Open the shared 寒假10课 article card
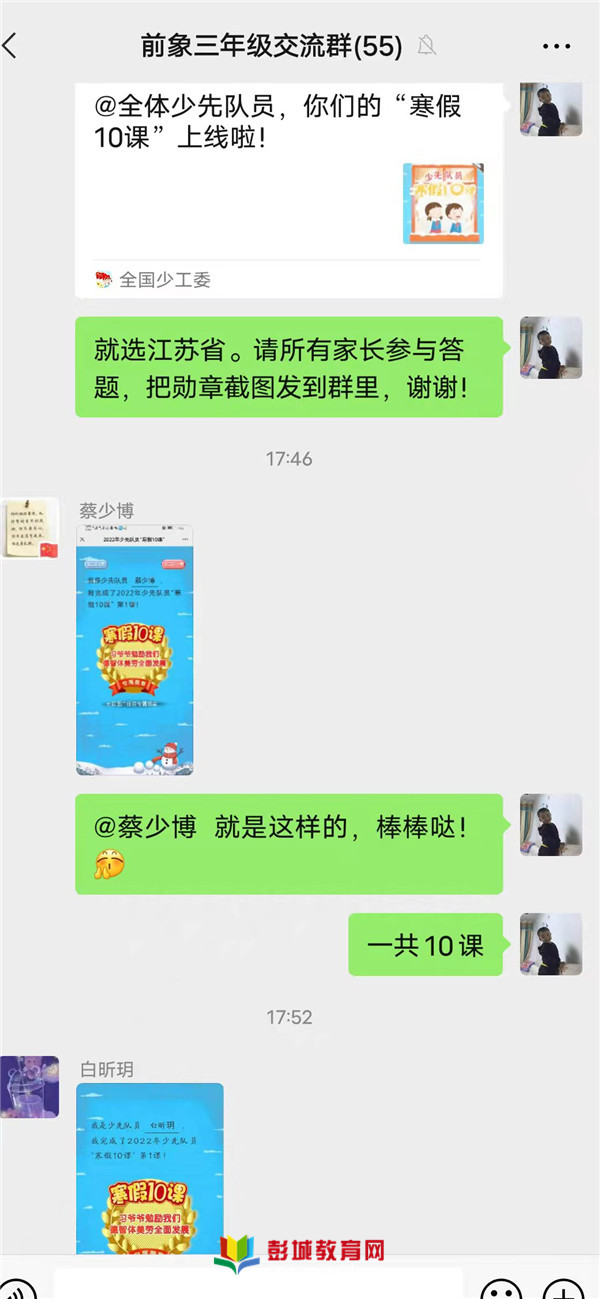 (x=288, y=190)
